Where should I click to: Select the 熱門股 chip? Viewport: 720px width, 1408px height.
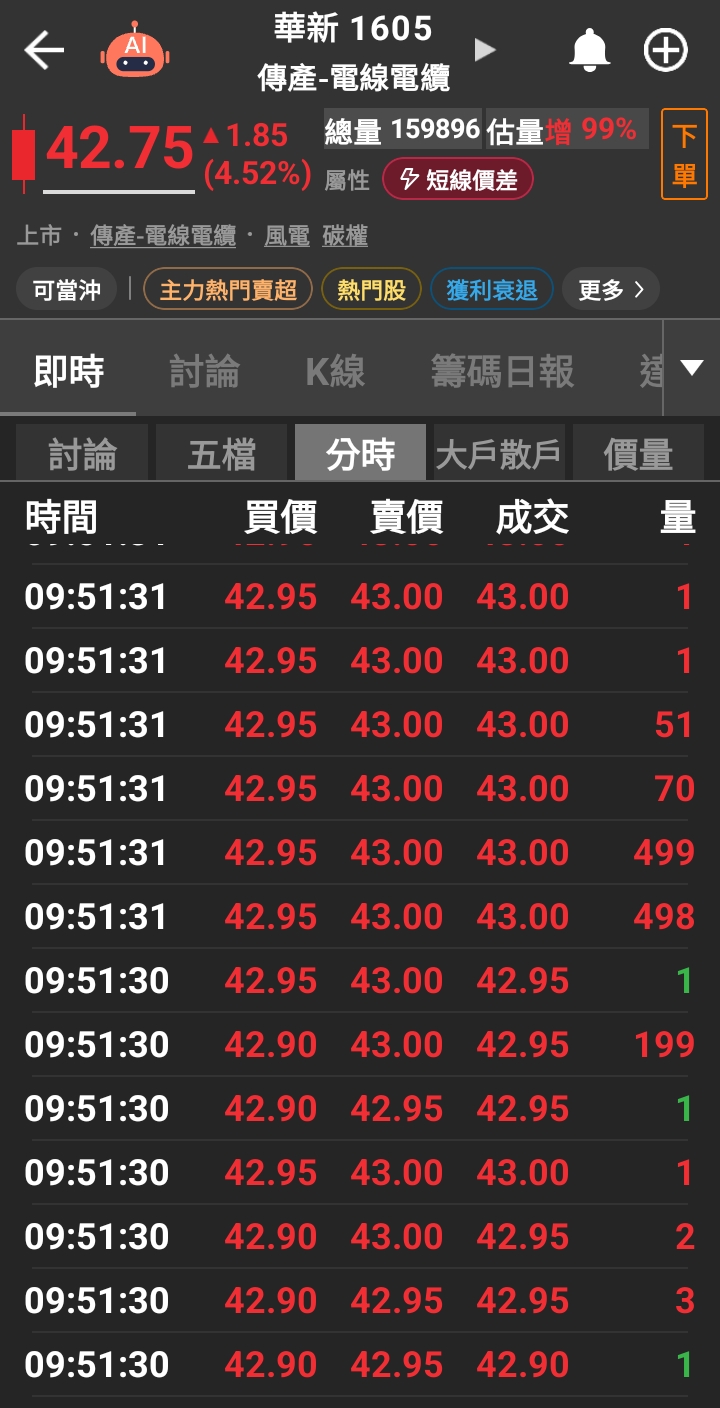pyautogui.click(x=371, y=290)
